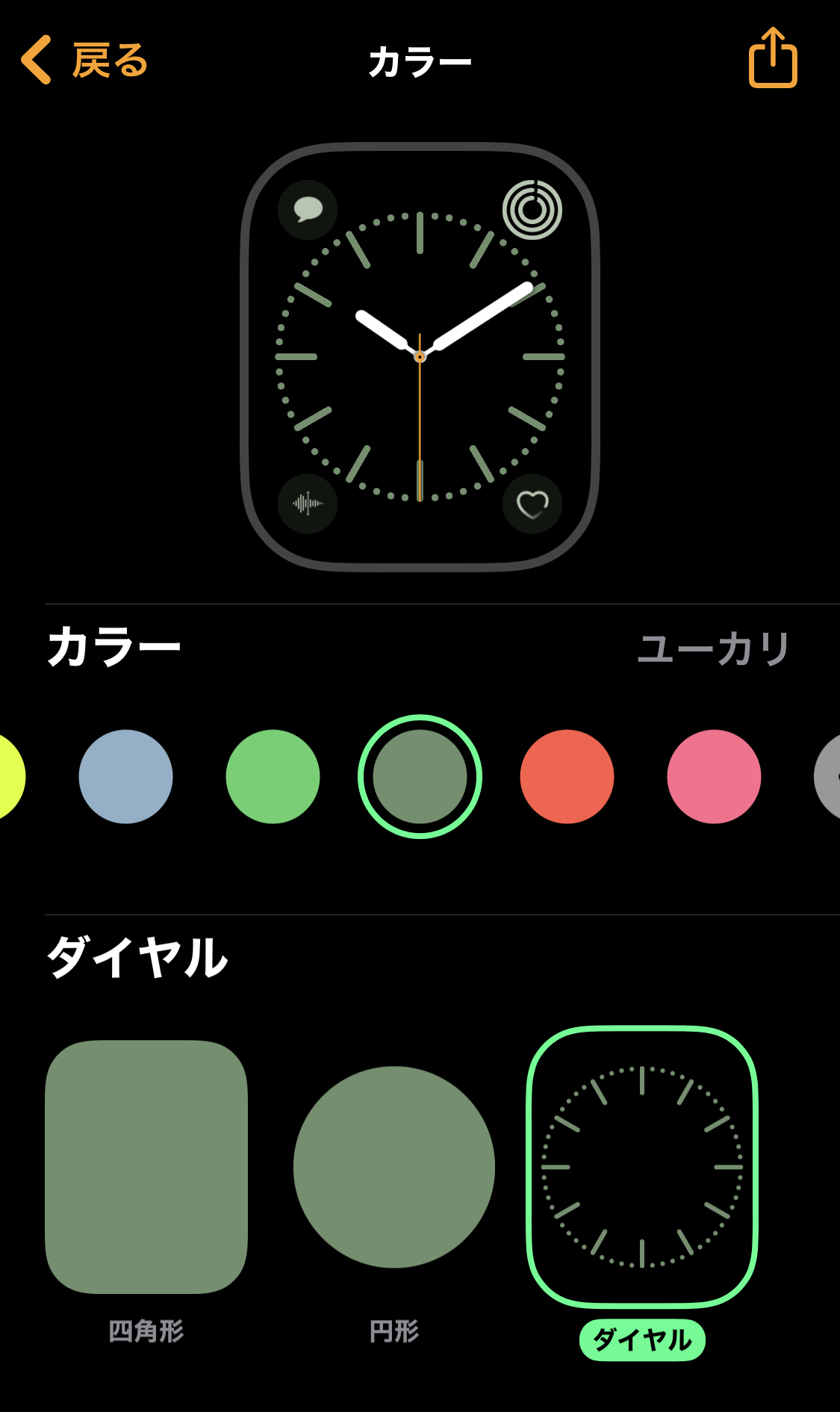Go back with the 戻る button
Viewport: 840px width, 1412px height.
pos(85,60)
